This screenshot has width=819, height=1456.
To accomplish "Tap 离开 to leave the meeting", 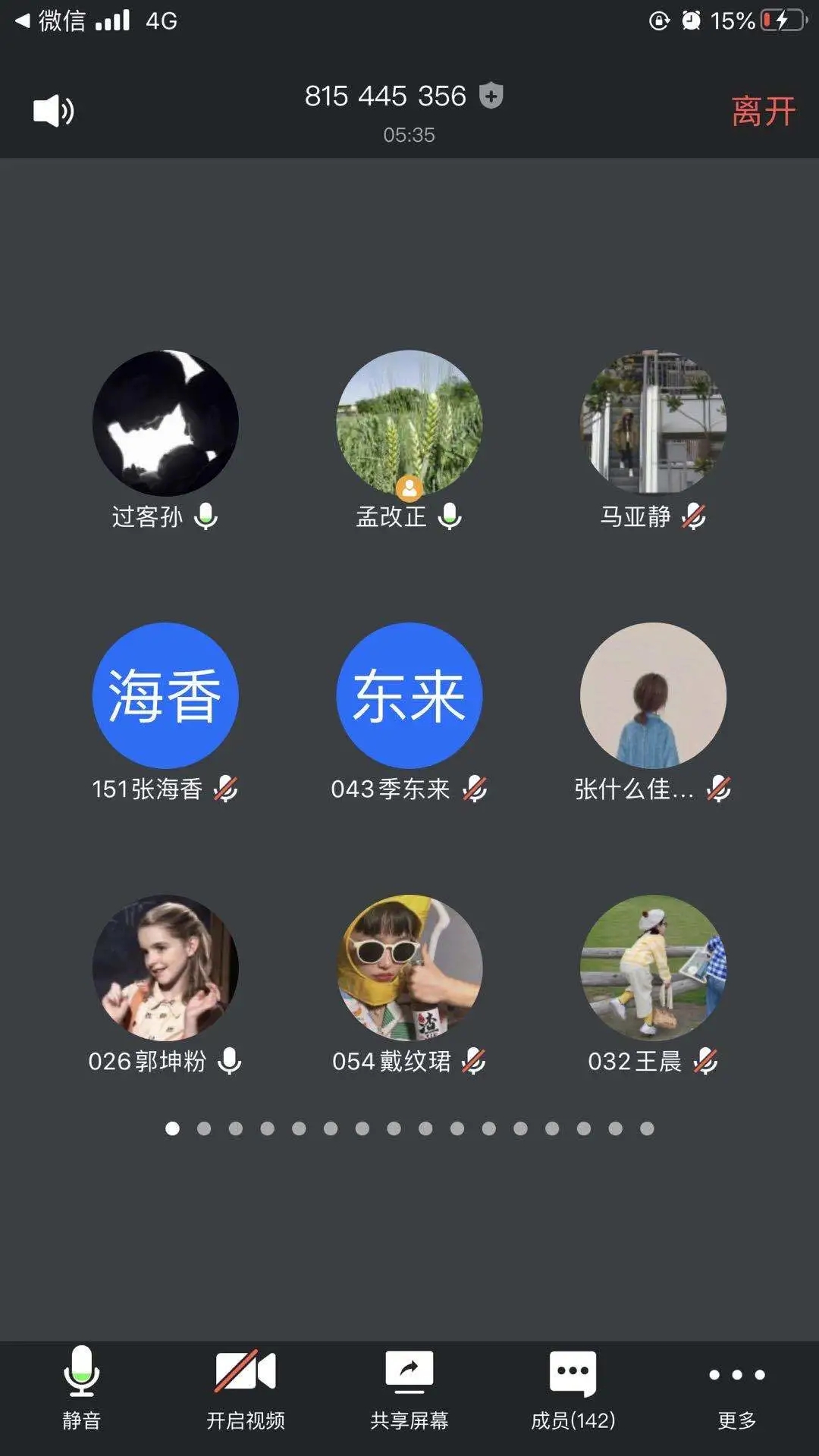I will [x=763, y=111].
